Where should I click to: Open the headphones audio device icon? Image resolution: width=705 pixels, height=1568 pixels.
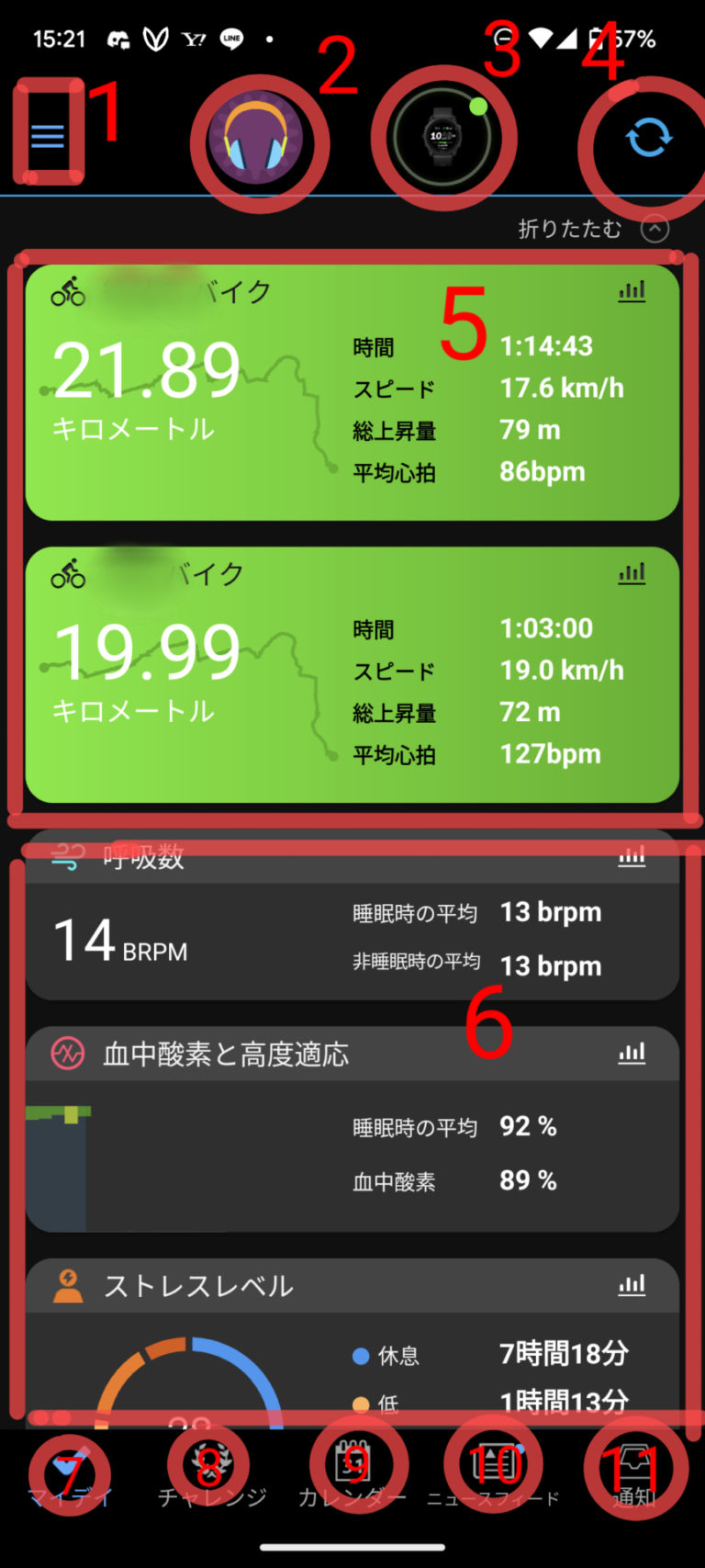(x=259, y=136)
